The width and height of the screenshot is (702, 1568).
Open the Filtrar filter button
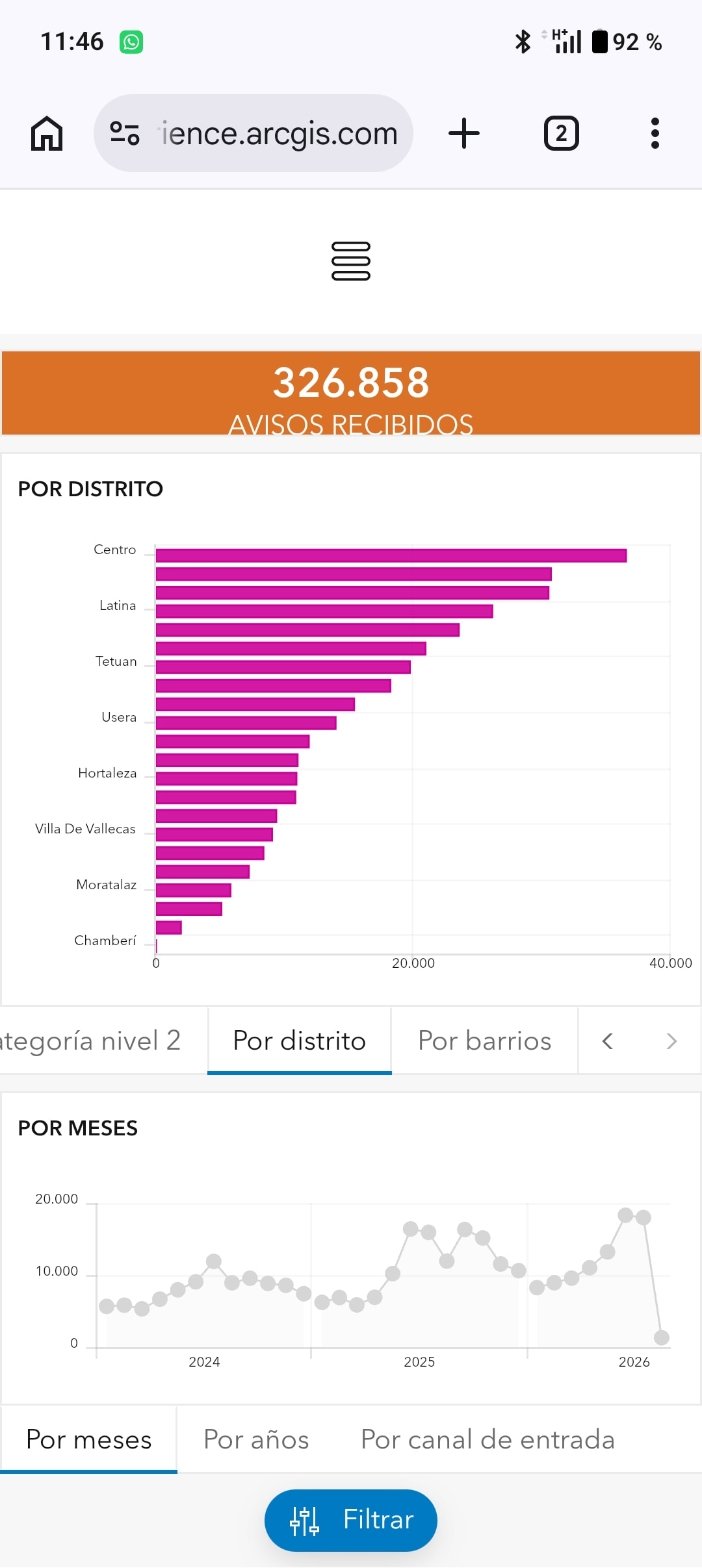[x=351, y=1520]
